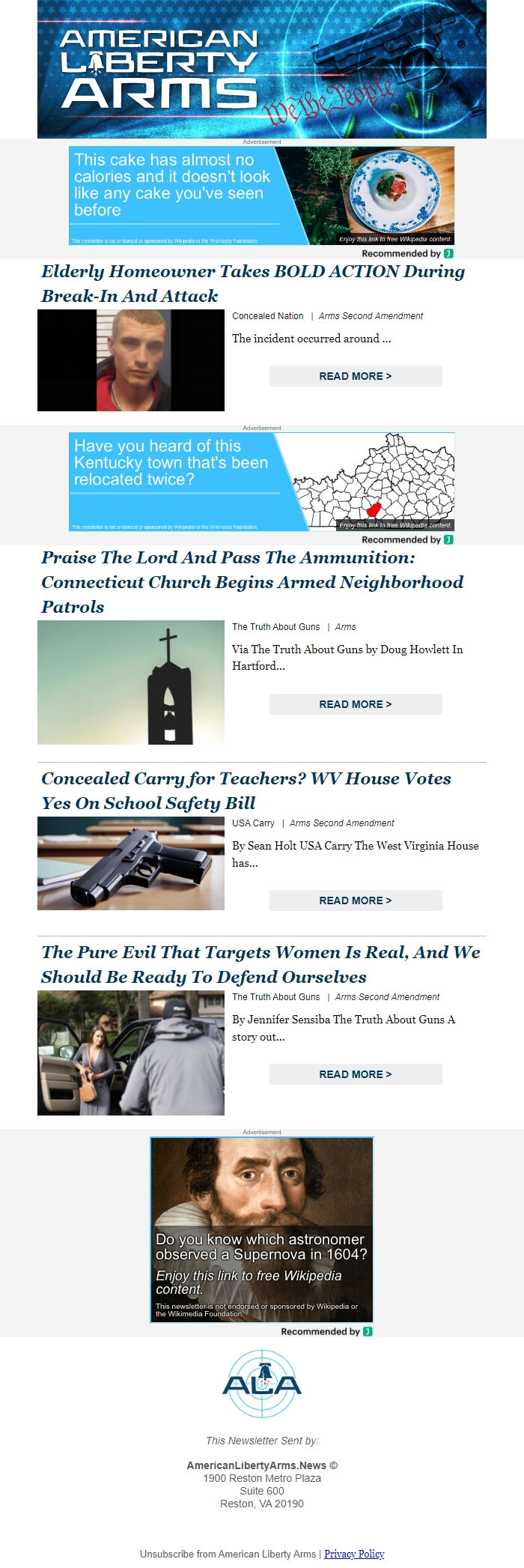Open Elderly Homeowner Takes BOLD ACTION headline
Viewport: 524px width, 1568px height.
pos(253,283)
